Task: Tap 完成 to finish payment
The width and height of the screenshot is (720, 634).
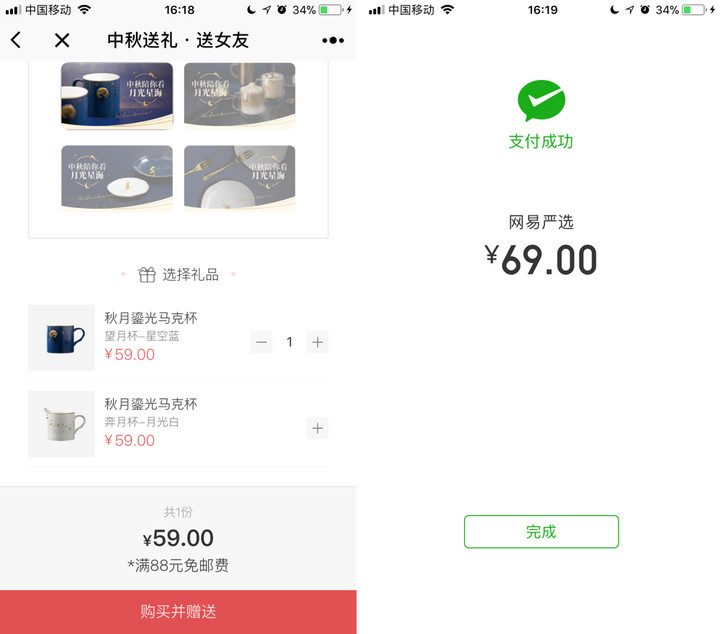Action: (541, 532)
